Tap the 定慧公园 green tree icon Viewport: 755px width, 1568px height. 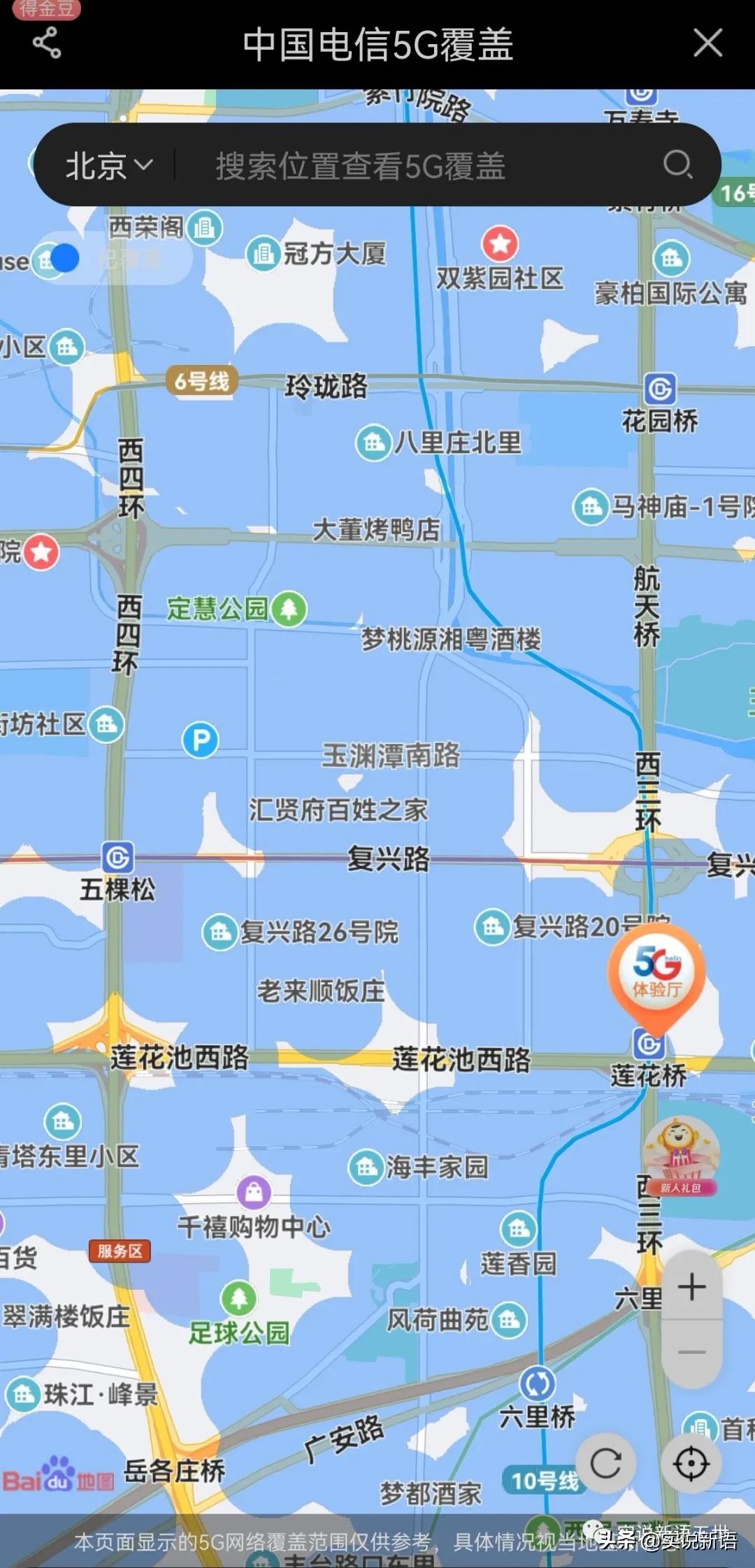point(287,609)
